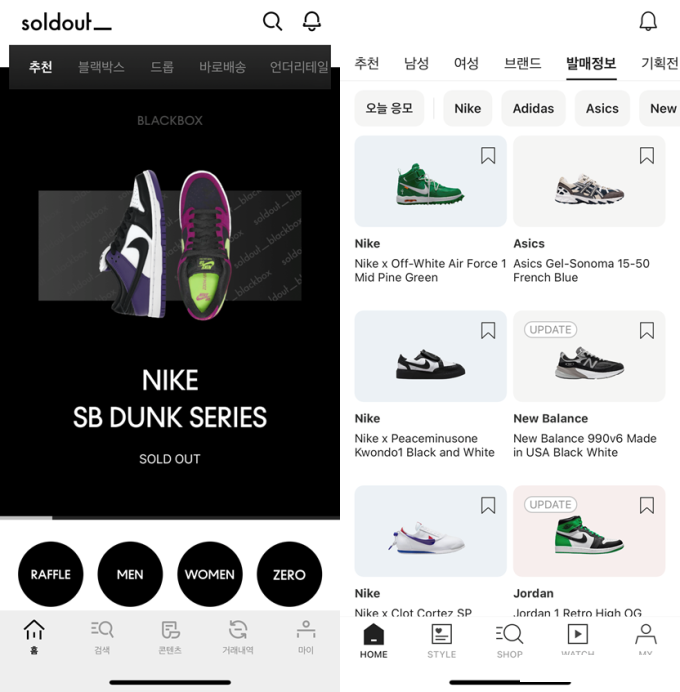Switch to the 드롭 tab
Image resolution: width=680 pixels, height=692 pixels.
[162, 67]
